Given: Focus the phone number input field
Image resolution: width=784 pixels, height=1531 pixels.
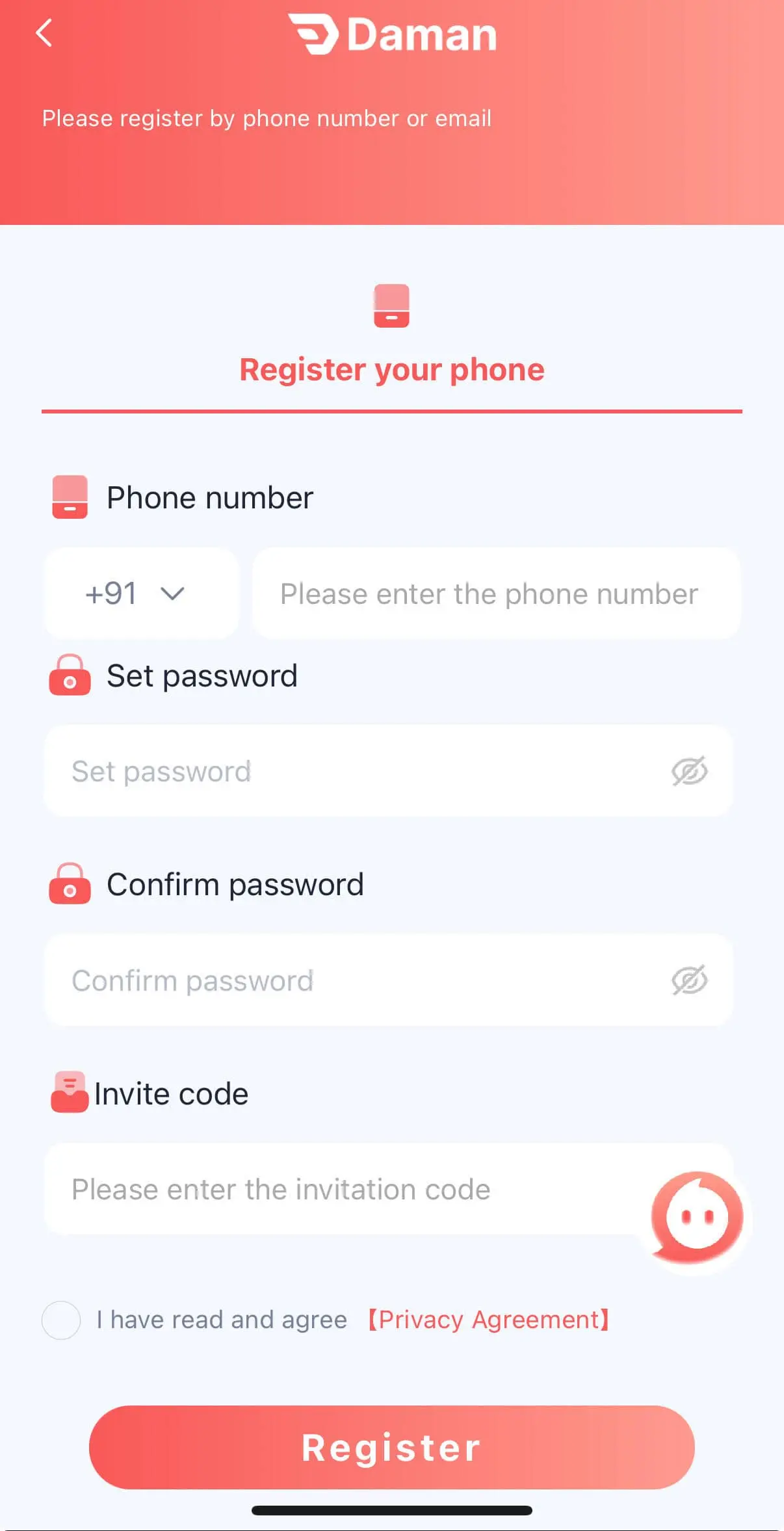Looking at the screenshot, I should [494, 594].
